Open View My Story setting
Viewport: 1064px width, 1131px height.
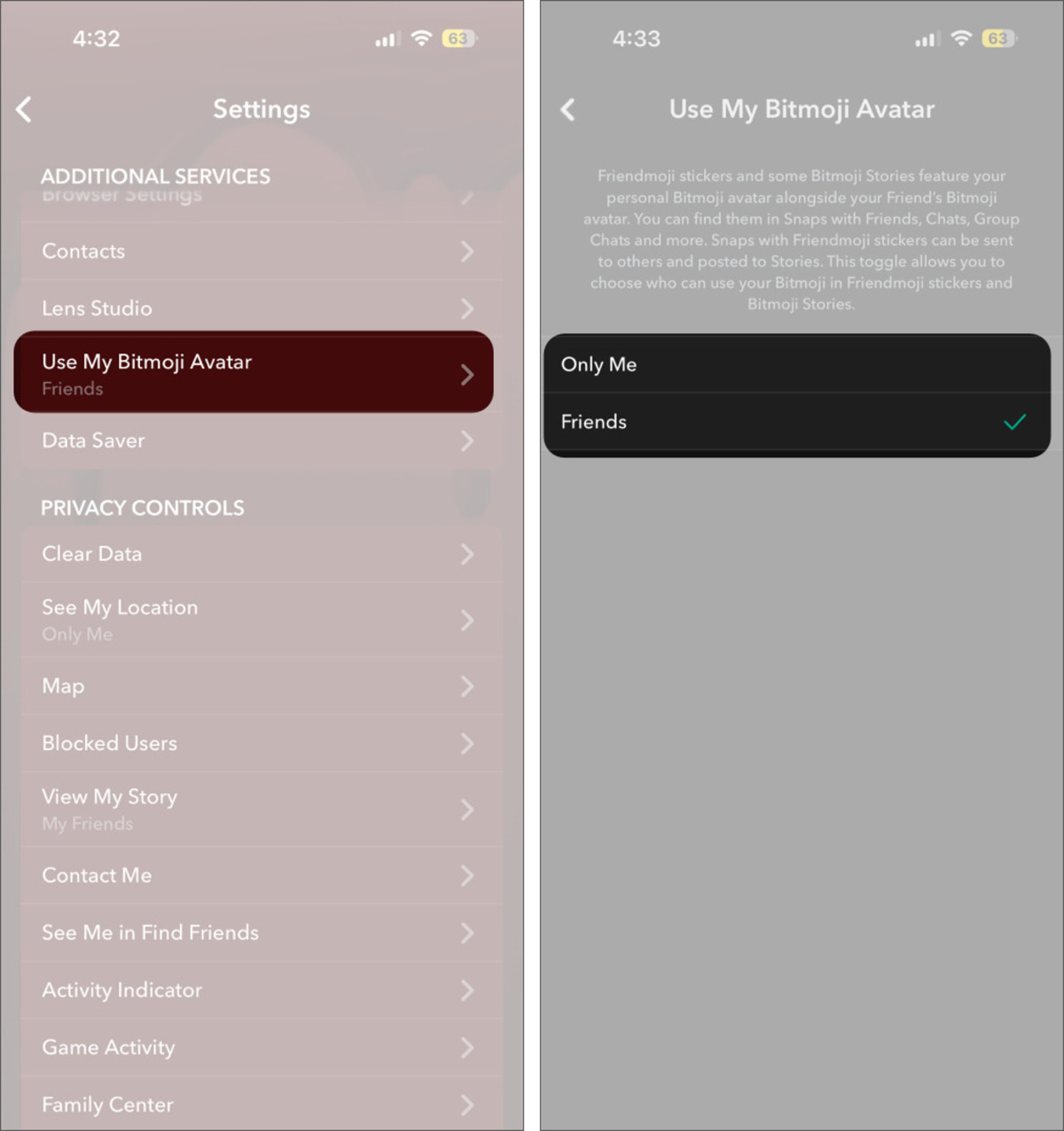point(257,809)
